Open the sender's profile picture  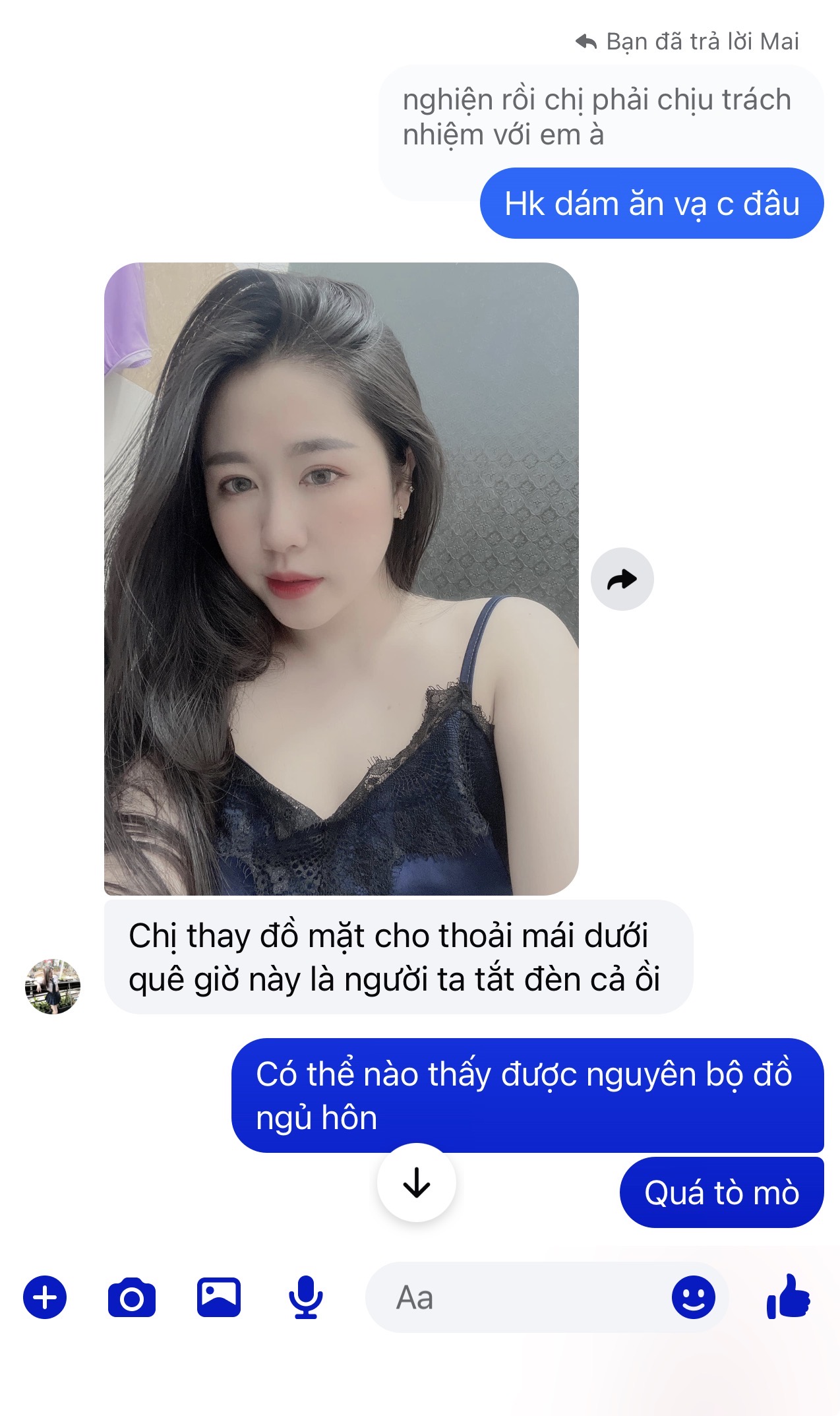53,986
